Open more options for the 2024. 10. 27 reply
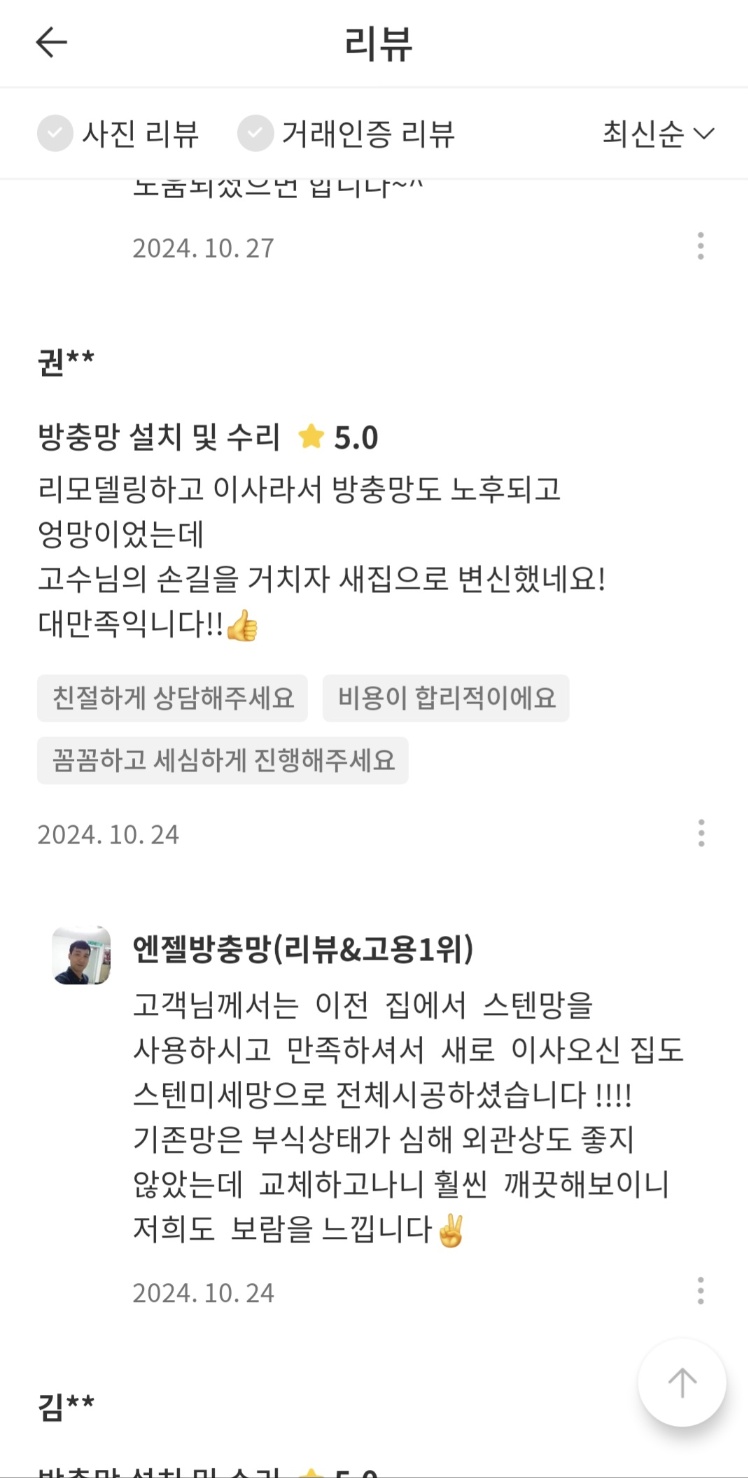 click(x=701, y=246)
